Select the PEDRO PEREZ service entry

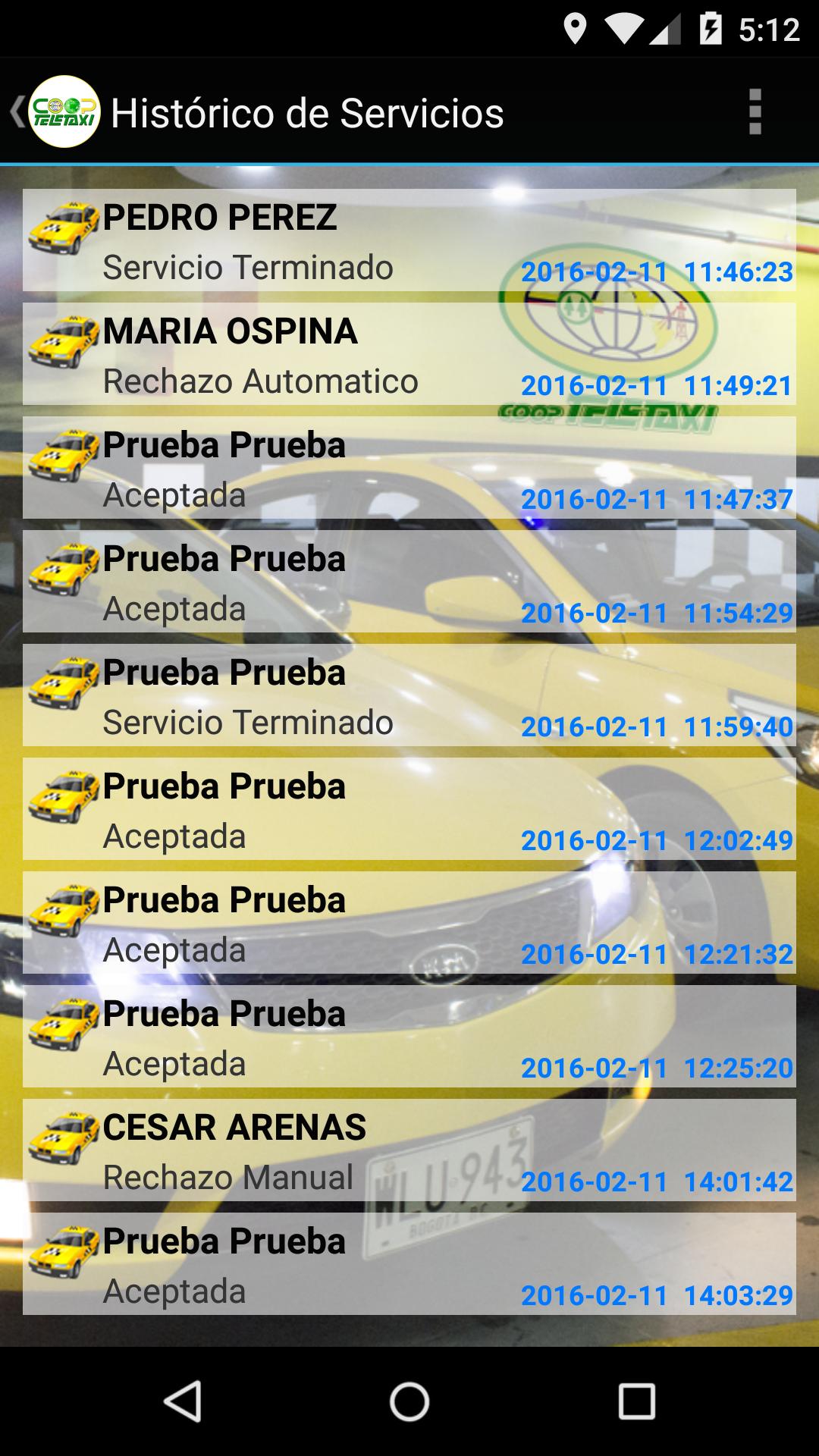tap(409, 241)
